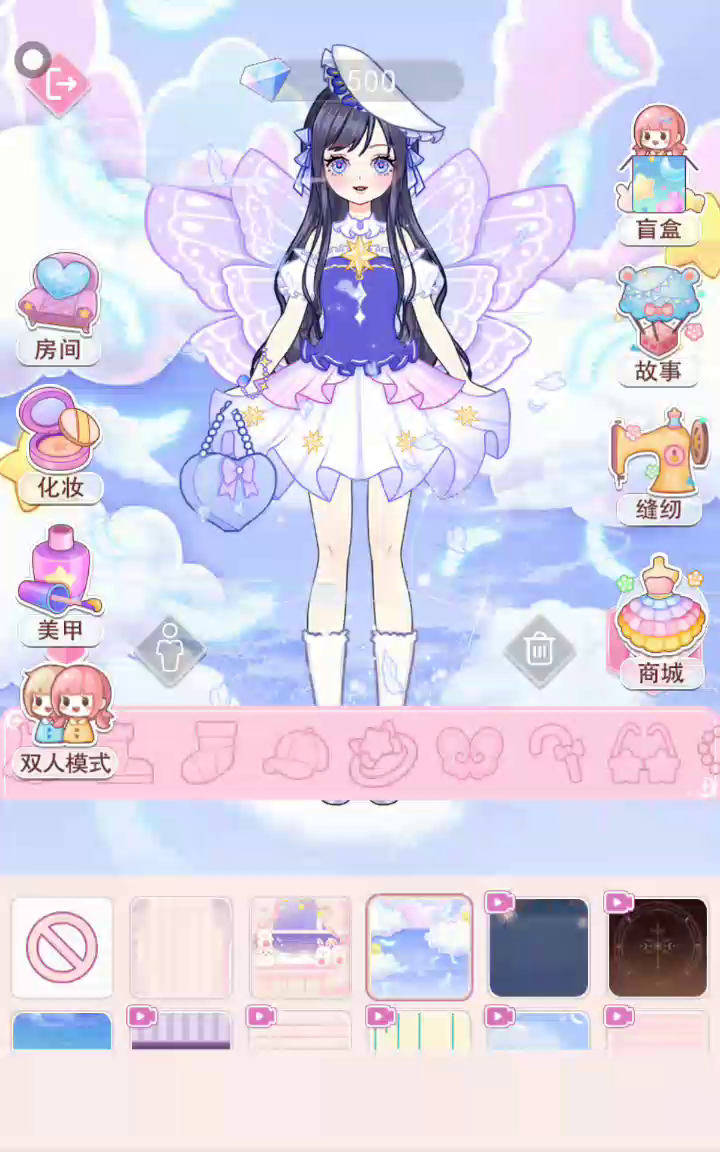Select the pink striped background
Image resolution: width=720 pixels, height=1152 pixels.
pyautogui.click(x=181, y=947)
